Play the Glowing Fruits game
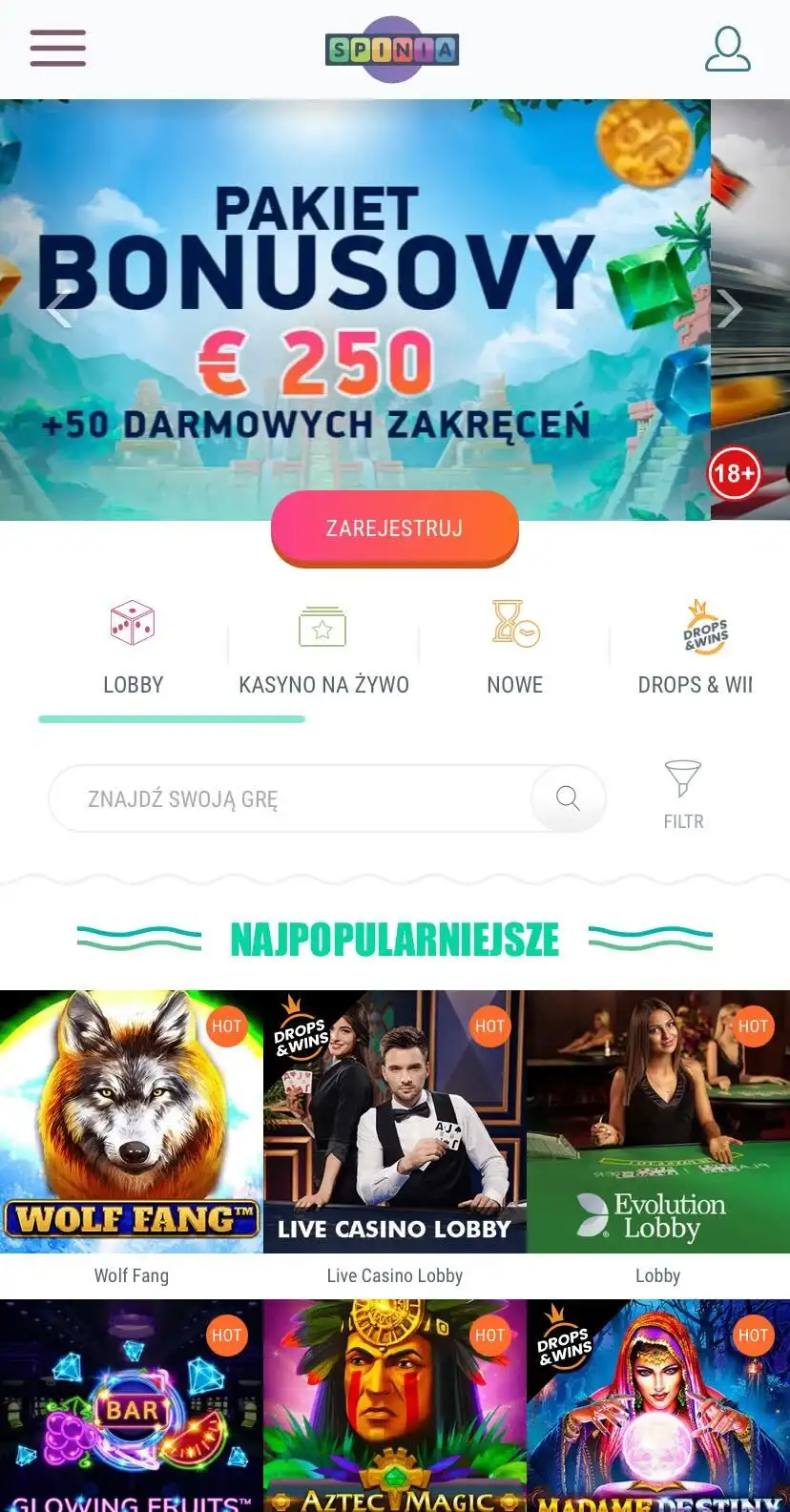The width and height of the screenshot is (790, 1512). coord(132,1407)
